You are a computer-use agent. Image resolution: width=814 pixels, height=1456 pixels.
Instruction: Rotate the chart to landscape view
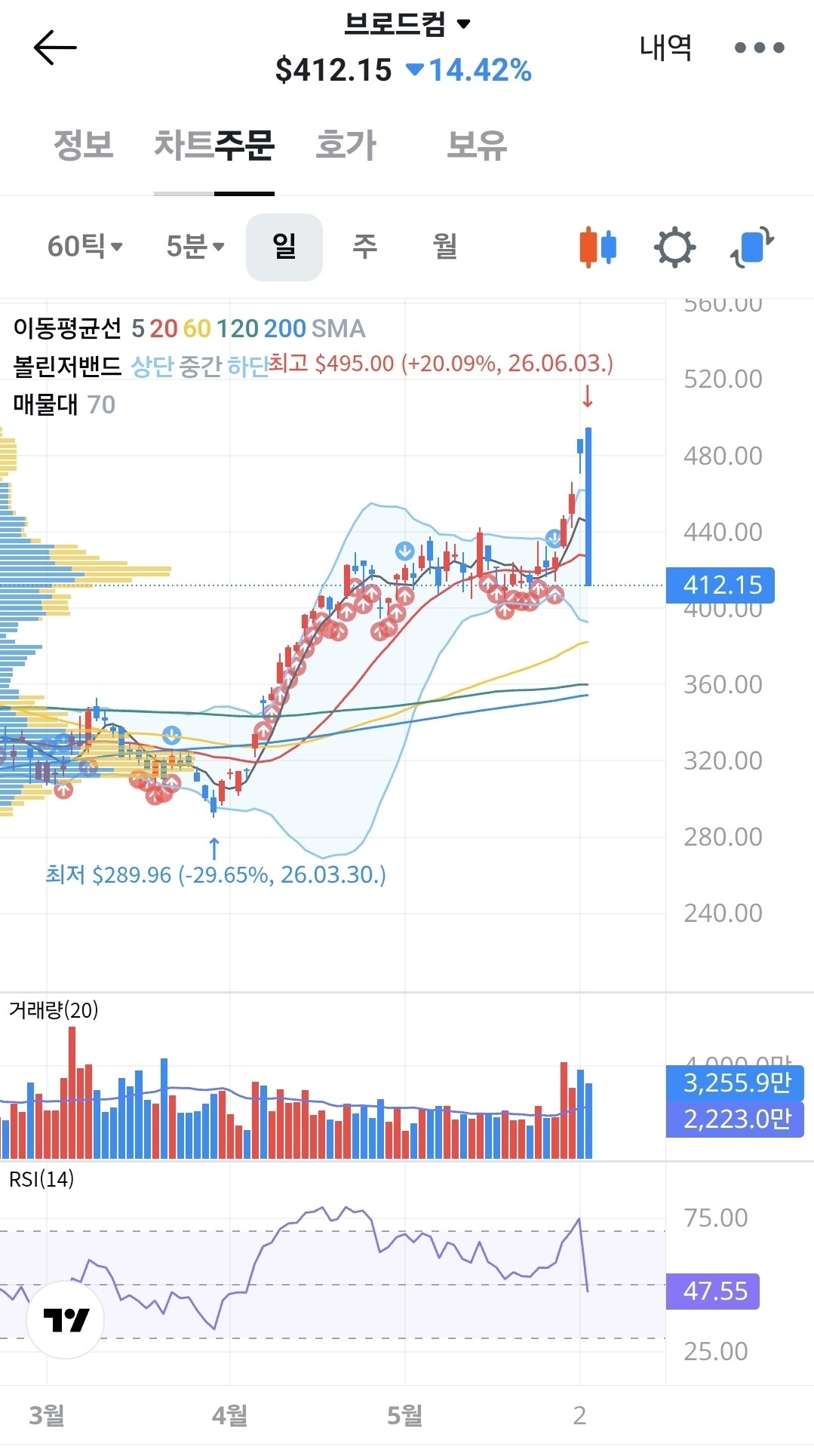(x=752, y=247)
